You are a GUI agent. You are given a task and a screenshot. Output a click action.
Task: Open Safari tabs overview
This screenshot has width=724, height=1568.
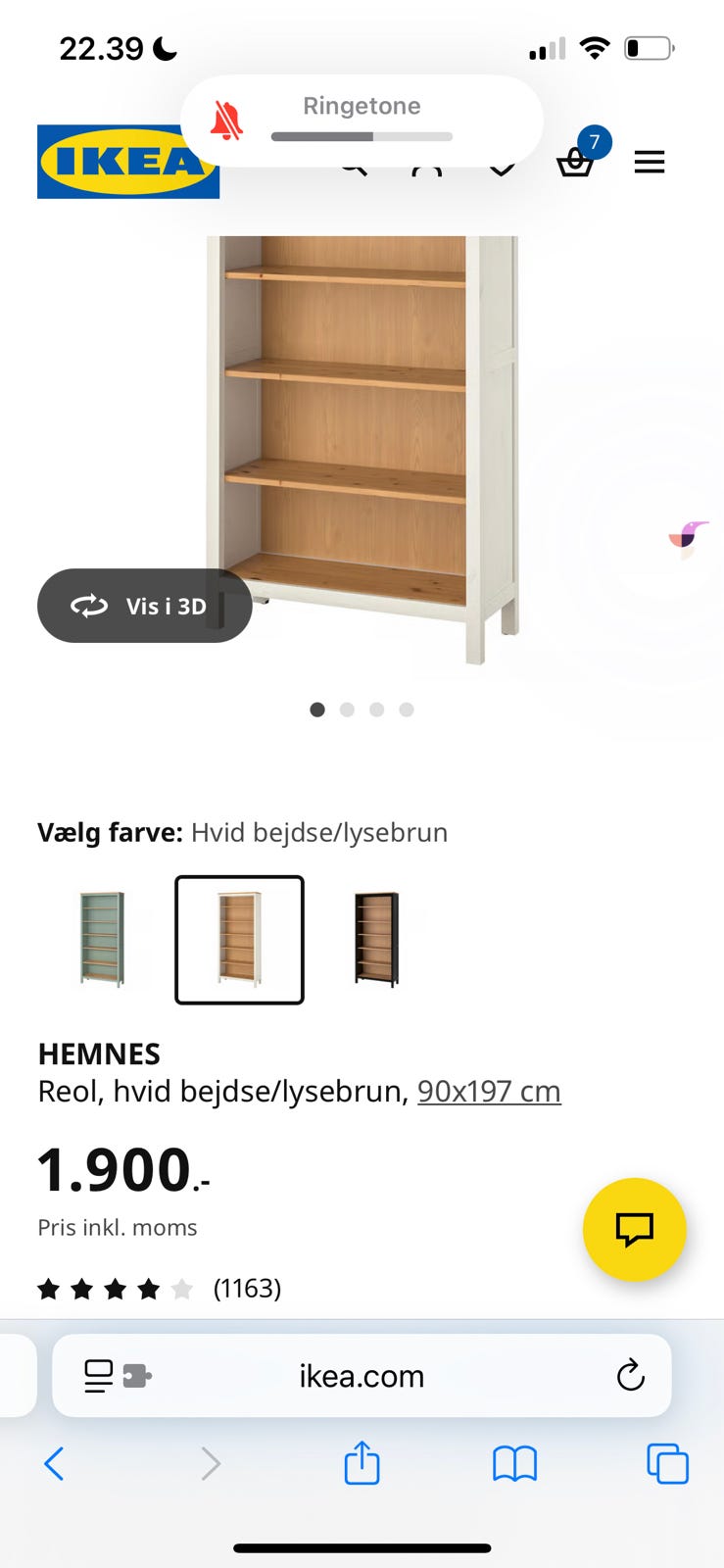coord(667,1464)
